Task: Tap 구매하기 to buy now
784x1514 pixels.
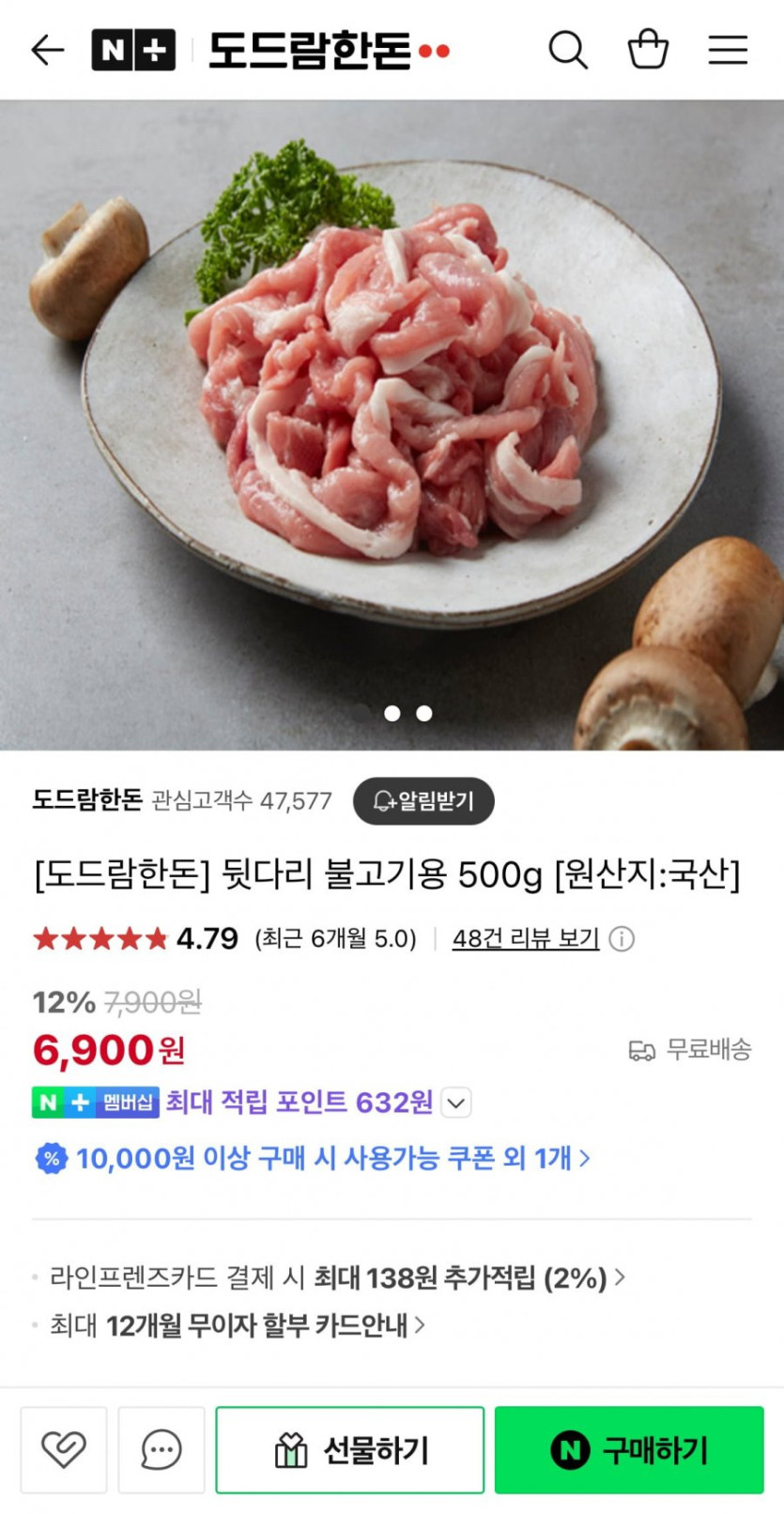Action: 629,1450
